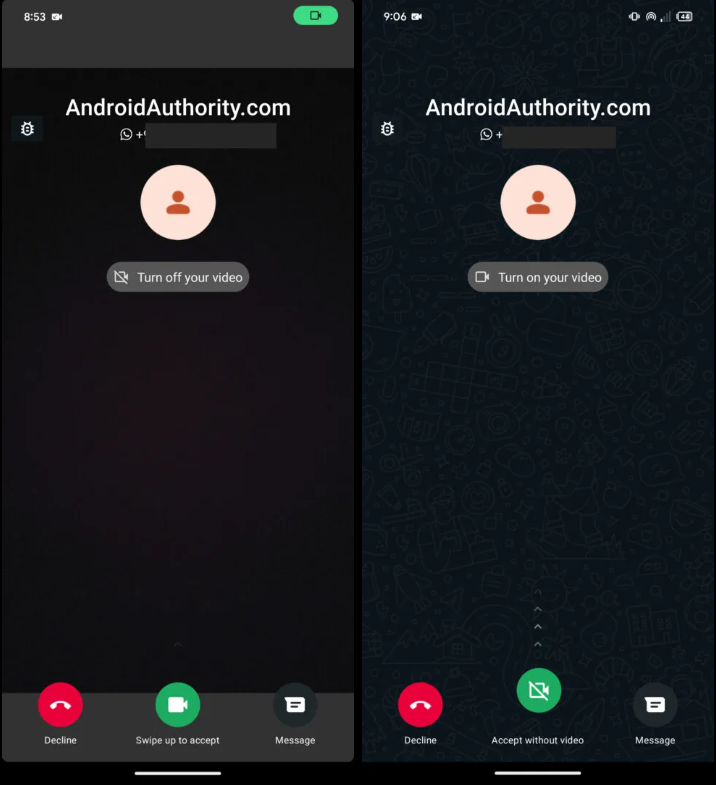Image resolution: width=716 pixels, height=785 pixels.
Task: Answer using the 'Accept without video' button
Action: [538, 690]
